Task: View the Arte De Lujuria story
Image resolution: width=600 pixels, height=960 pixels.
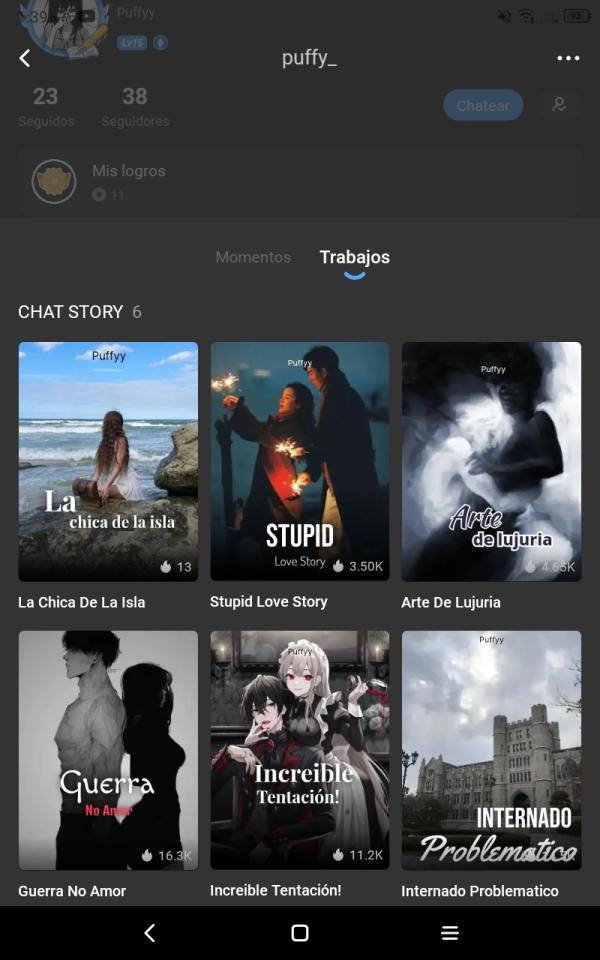Action: pyautogui.click(x=491, y=462)
